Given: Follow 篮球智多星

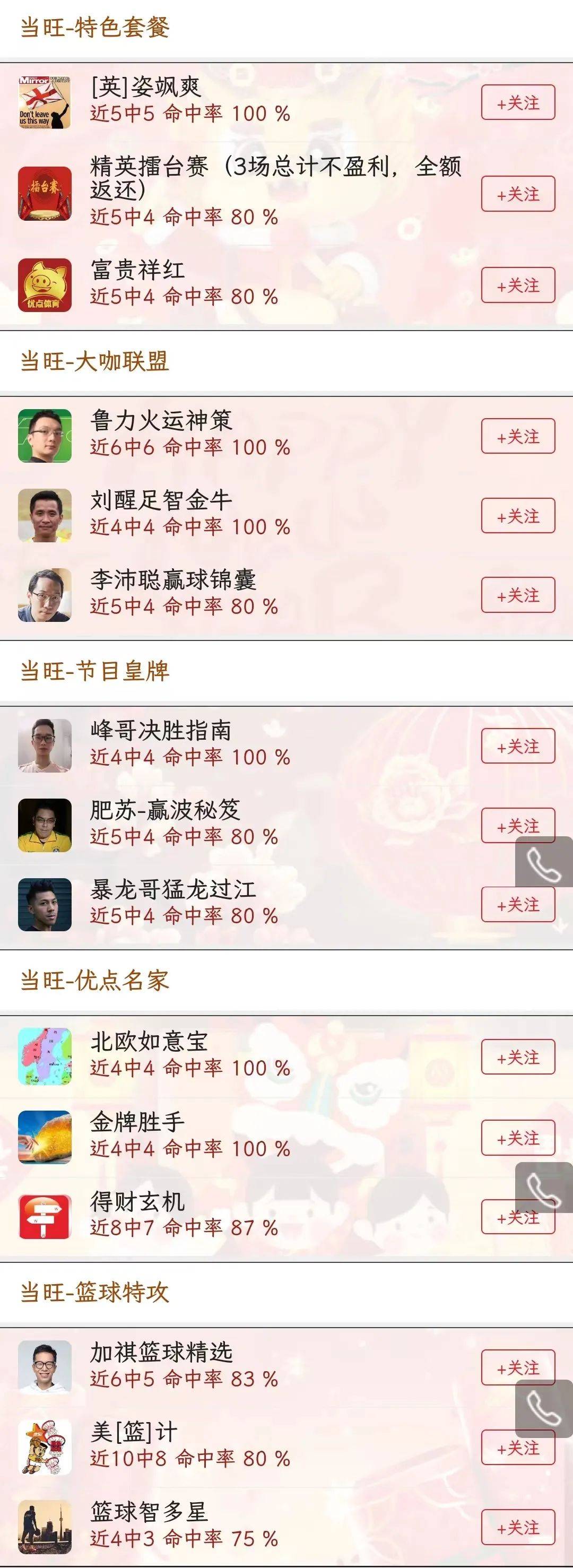Looking at the screenshot, I should tap(518, 1527).
